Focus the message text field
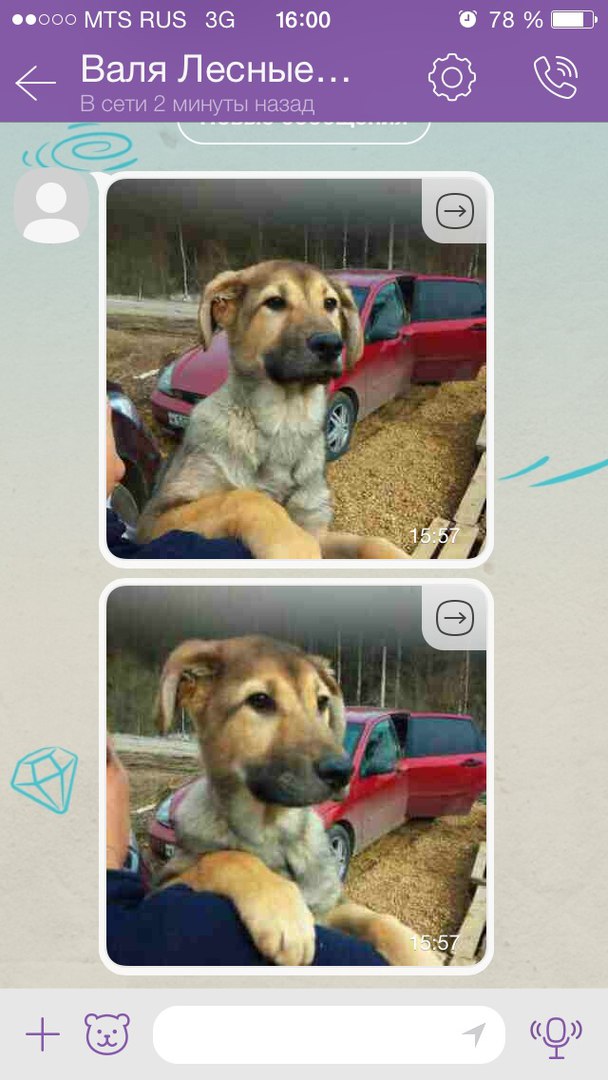Viewport: 608px width, 1080px height. point(305,1035)
